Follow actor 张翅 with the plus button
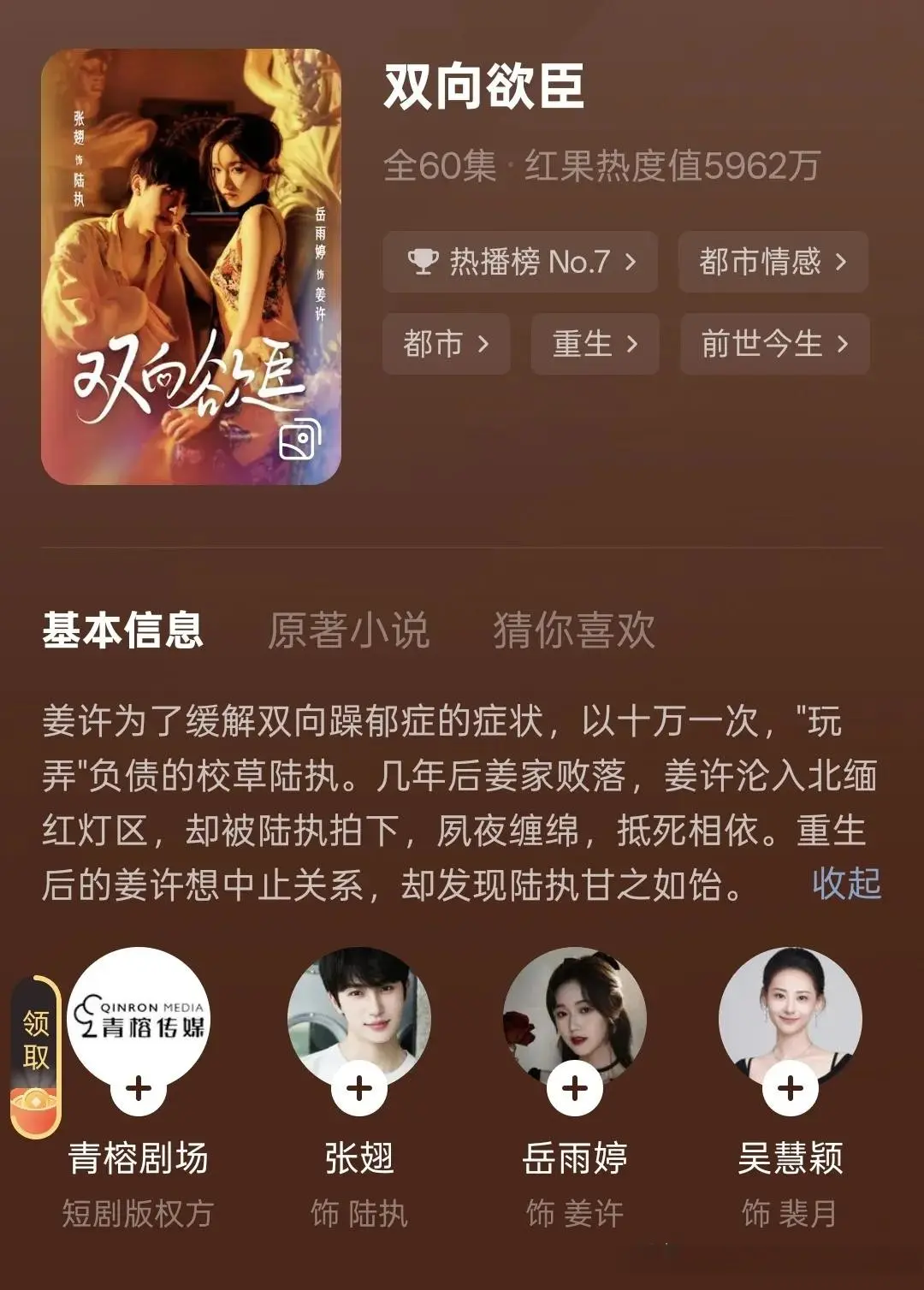The height and width of the screenshot is (1290, 924). (x=359, y=1089)
